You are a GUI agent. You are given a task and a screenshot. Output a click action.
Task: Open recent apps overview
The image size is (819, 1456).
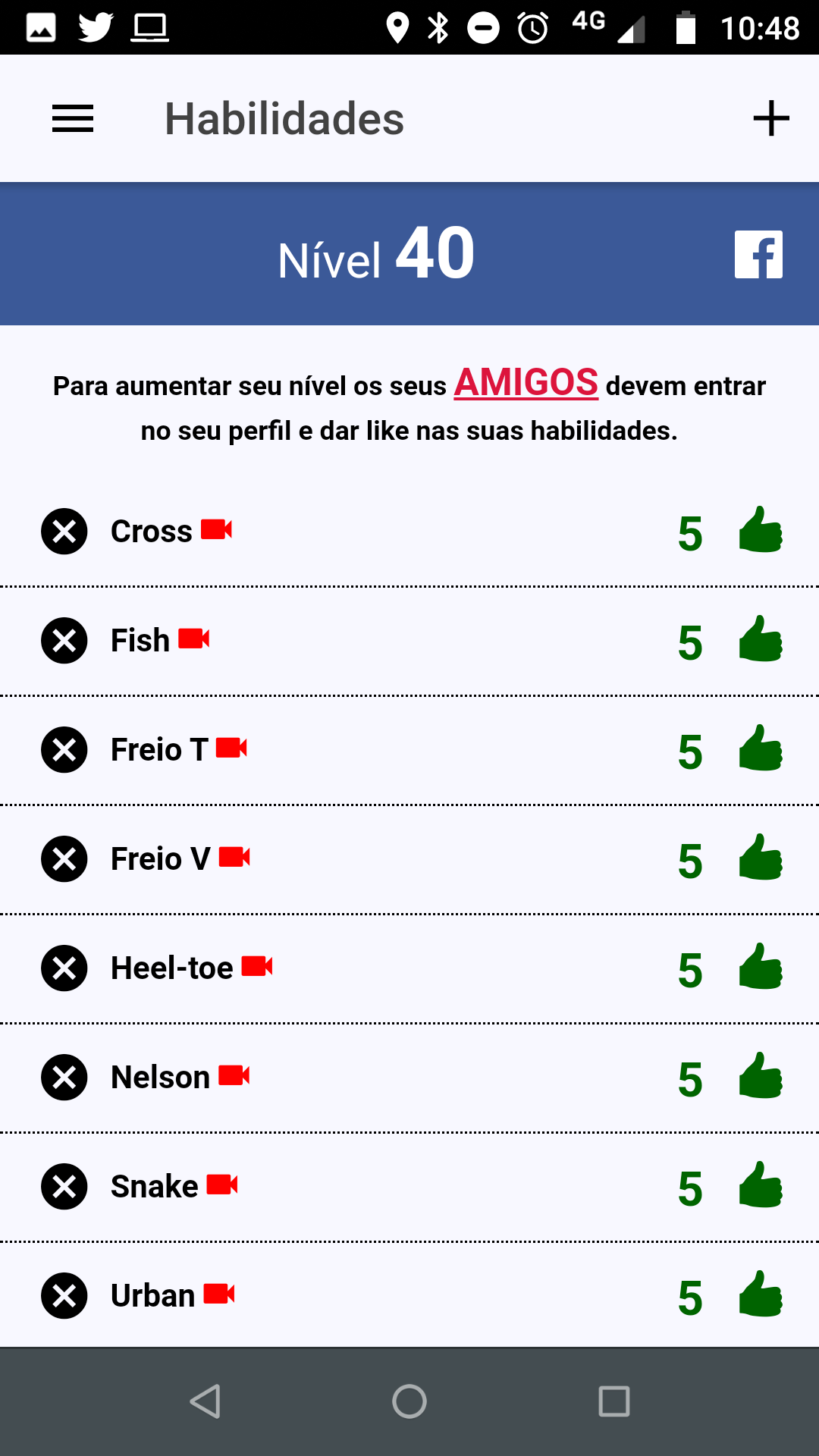[614, 1401]
